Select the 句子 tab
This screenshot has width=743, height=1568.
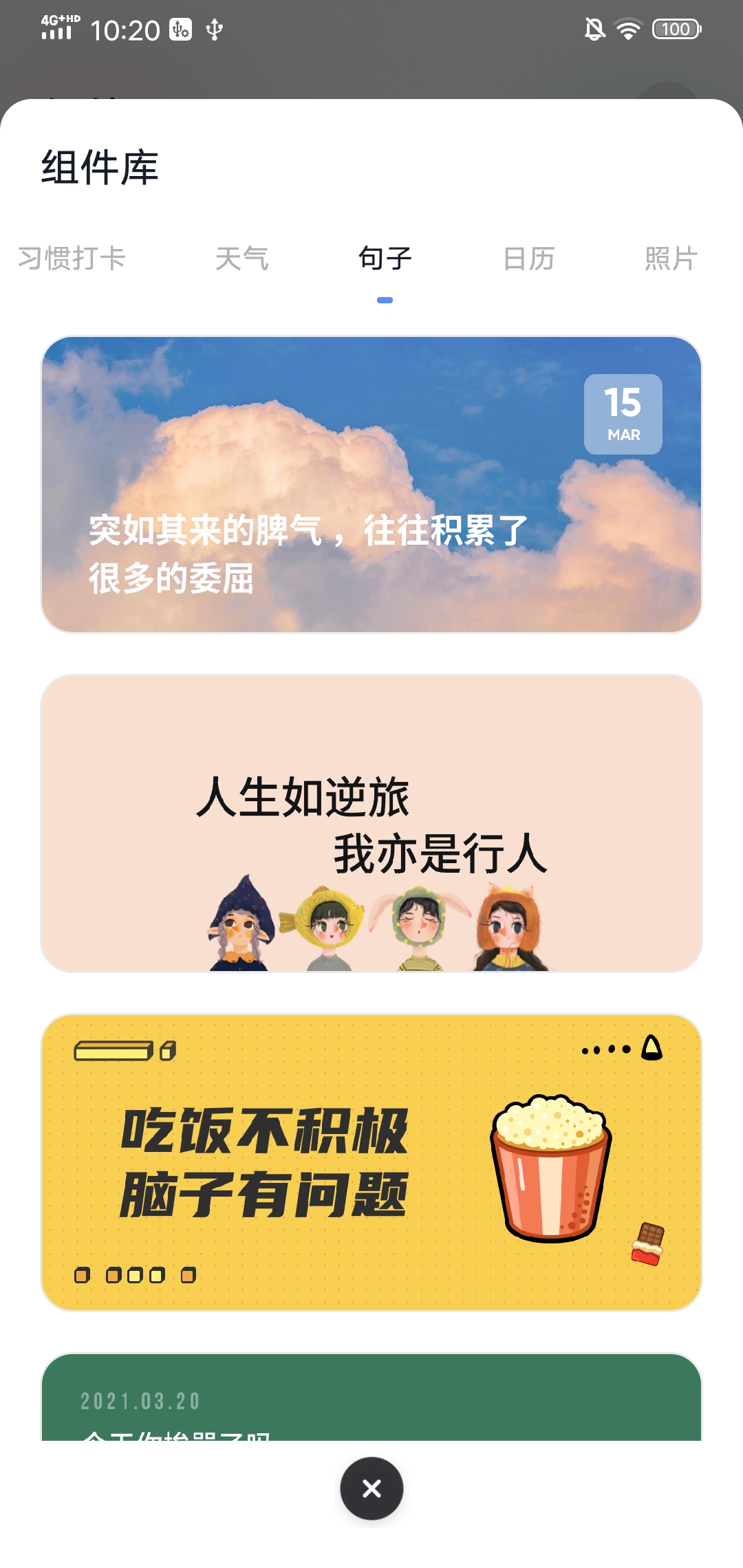click(383, 258)
